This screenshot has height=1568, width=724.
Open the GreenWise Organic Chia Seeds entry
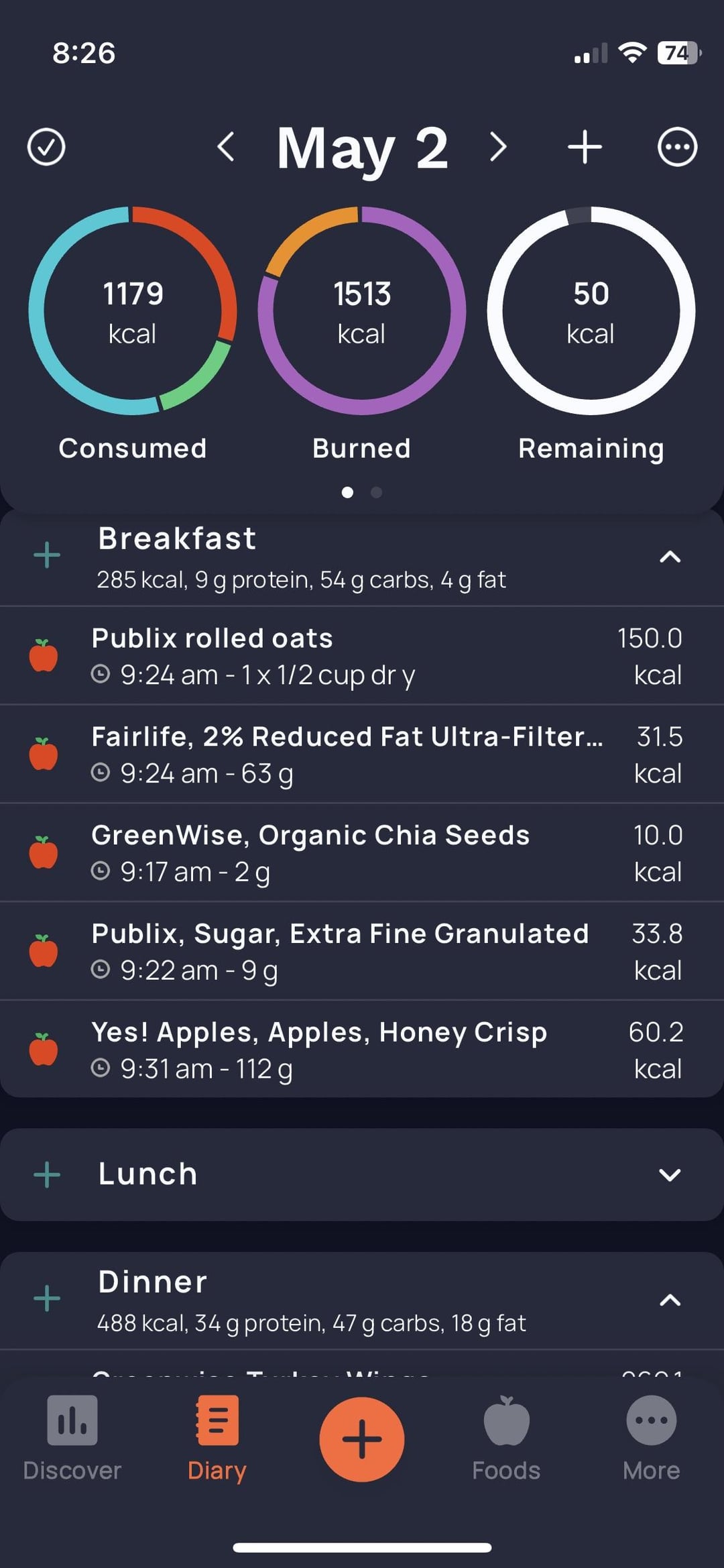coord(362,853)
